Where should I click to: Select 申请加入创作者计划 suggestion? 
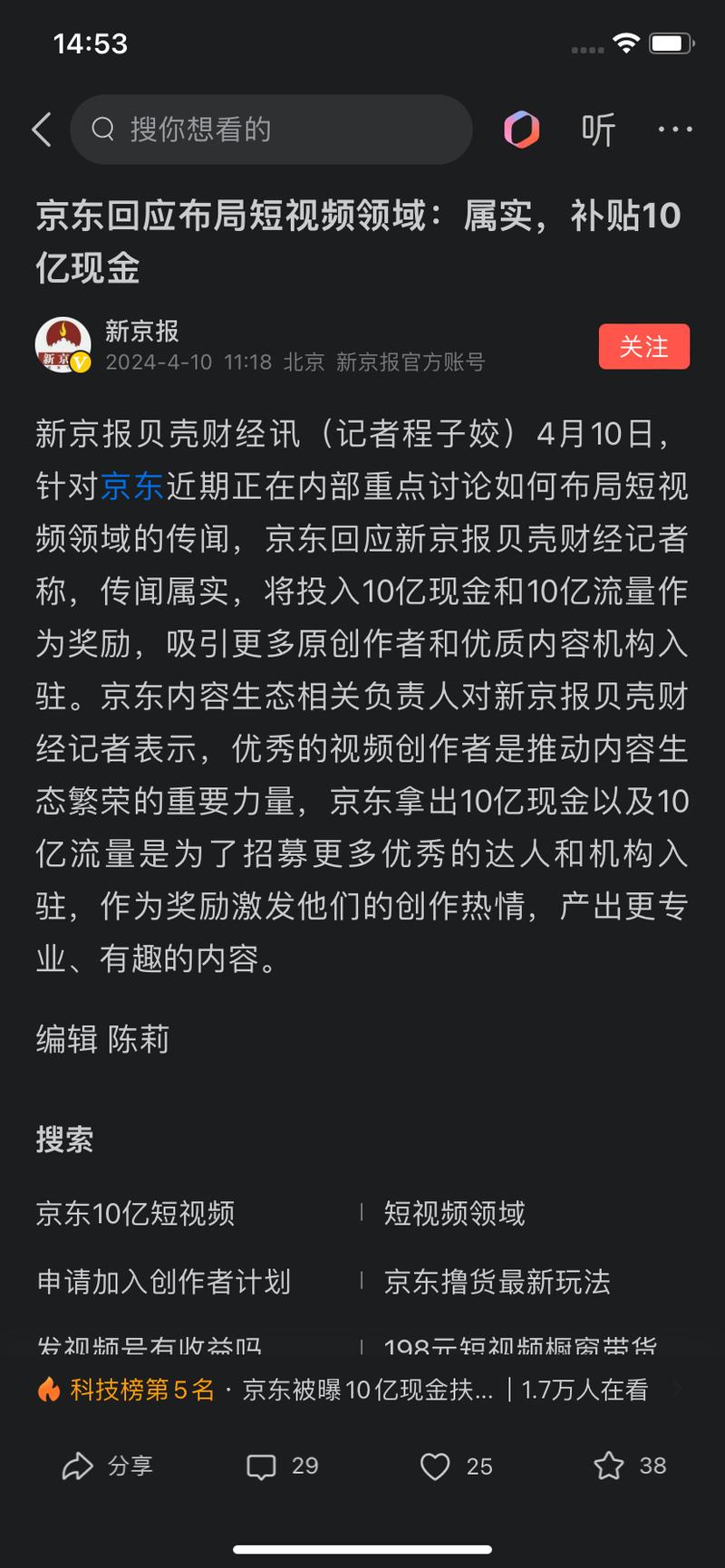tap(163, 1283)
